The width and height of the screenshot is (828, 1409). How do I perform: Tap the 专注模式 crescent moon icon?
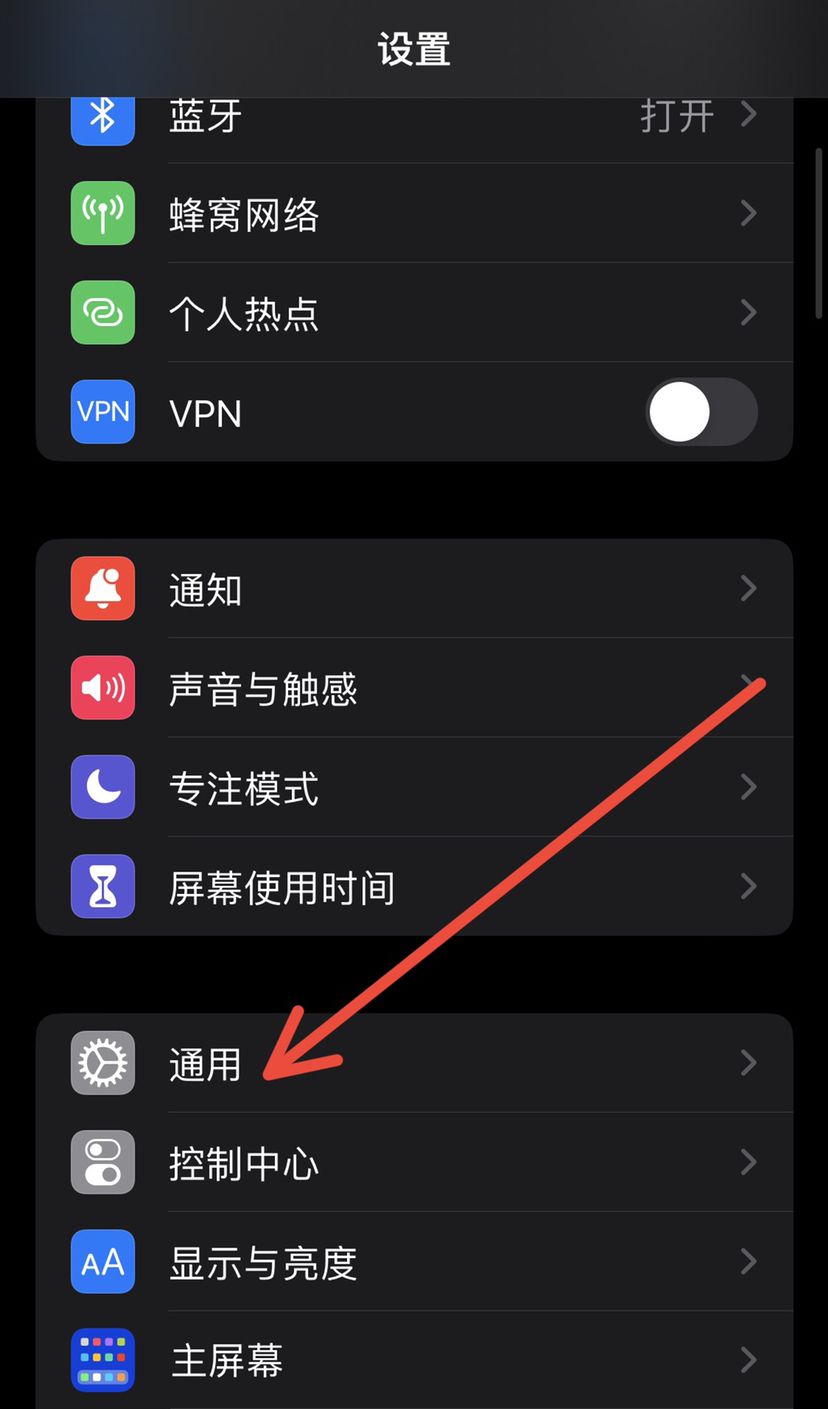click(102, 787)
